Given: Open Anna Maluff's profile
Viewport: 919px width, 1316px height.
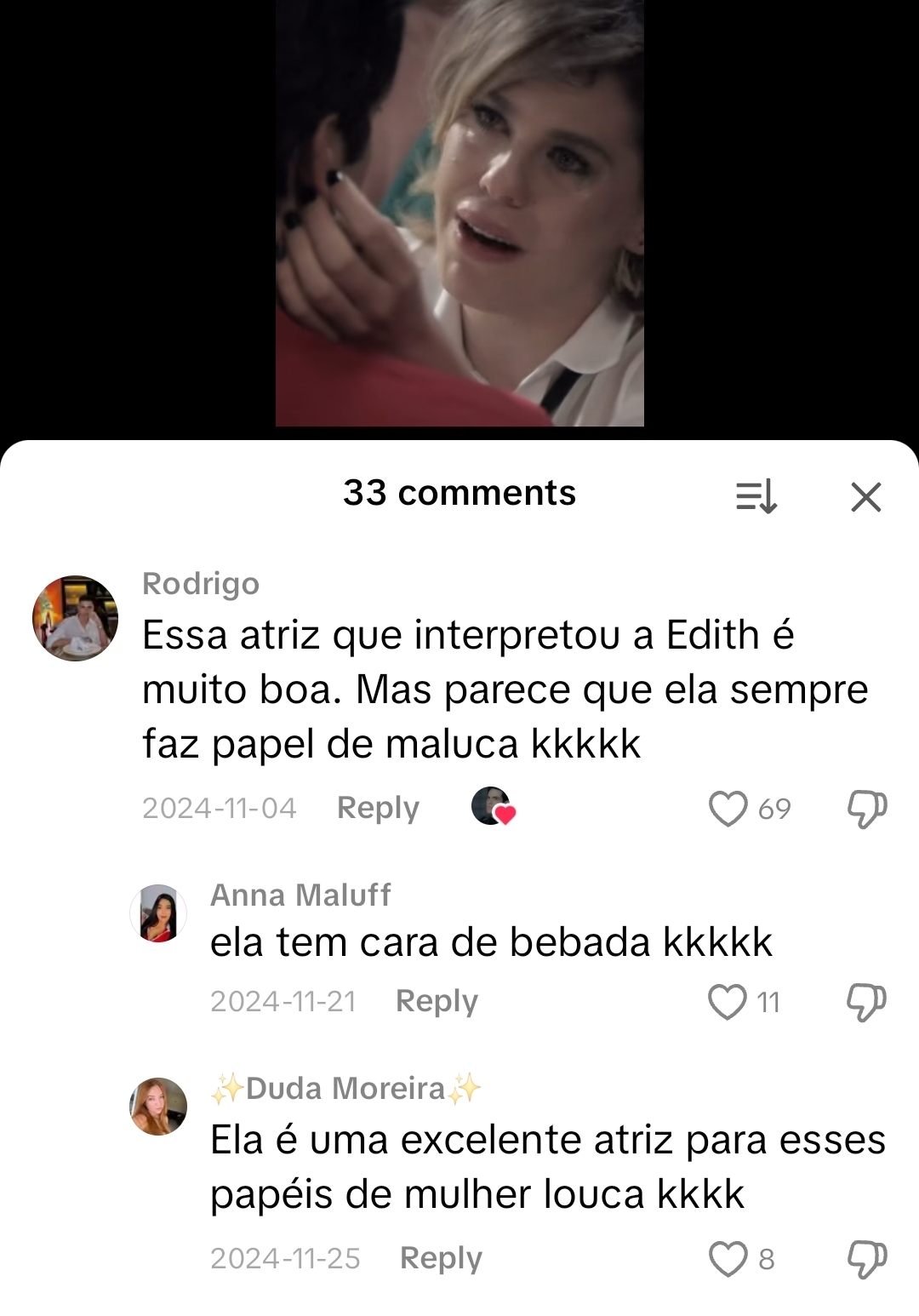Looking at the screenshot, I should [x=158, y=913].
